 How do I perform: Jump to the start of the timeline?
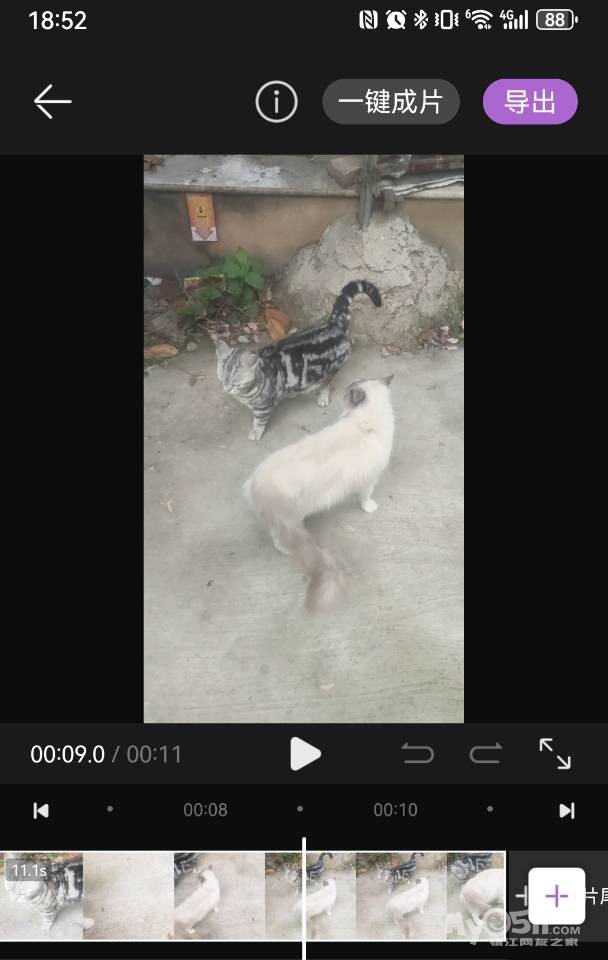(x=41, y=810)
